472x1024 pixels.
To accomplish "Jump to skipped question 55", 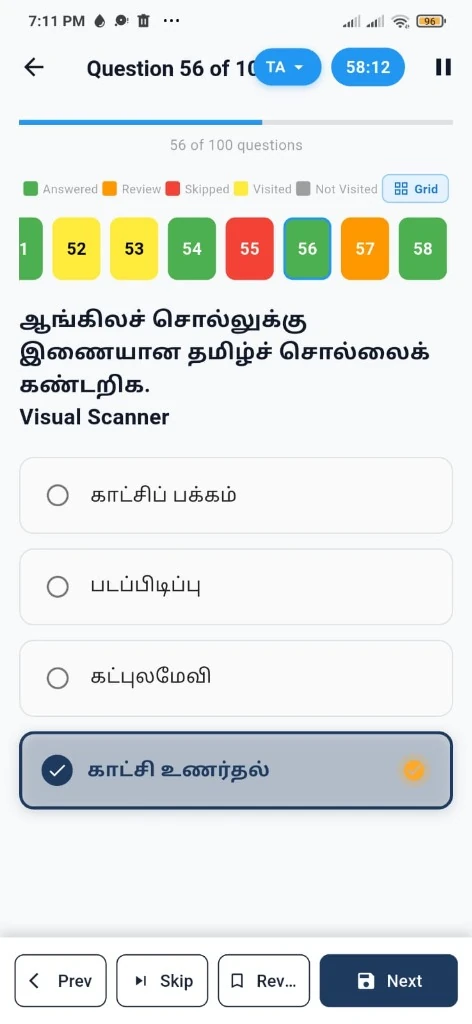I will tap(249, 249).
